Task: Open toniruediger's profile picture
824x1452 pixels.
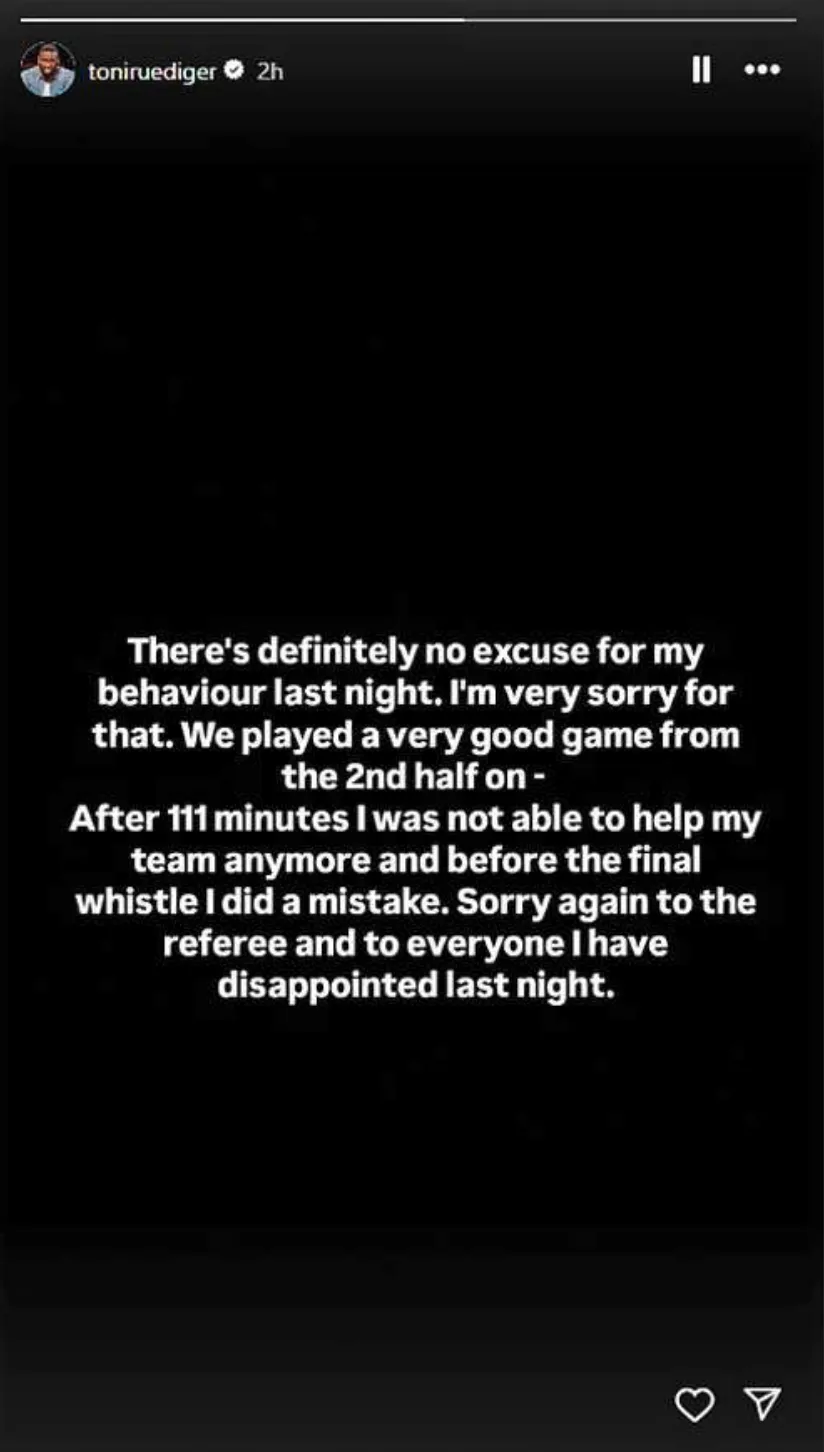Action: tap(48, 71)
